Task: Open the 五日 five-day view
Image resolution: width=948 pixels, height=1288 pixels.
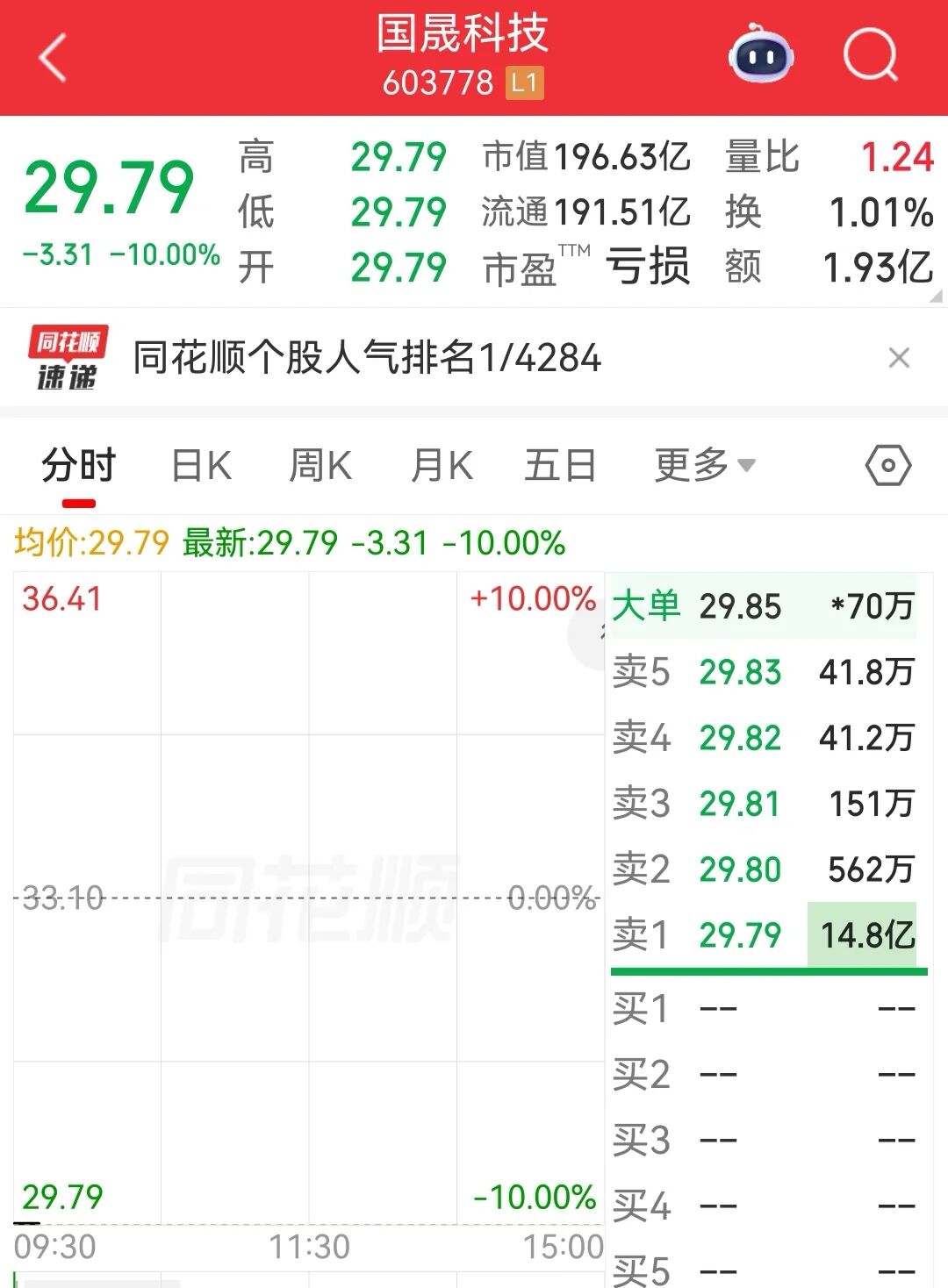Action: [x=562, y=466]
